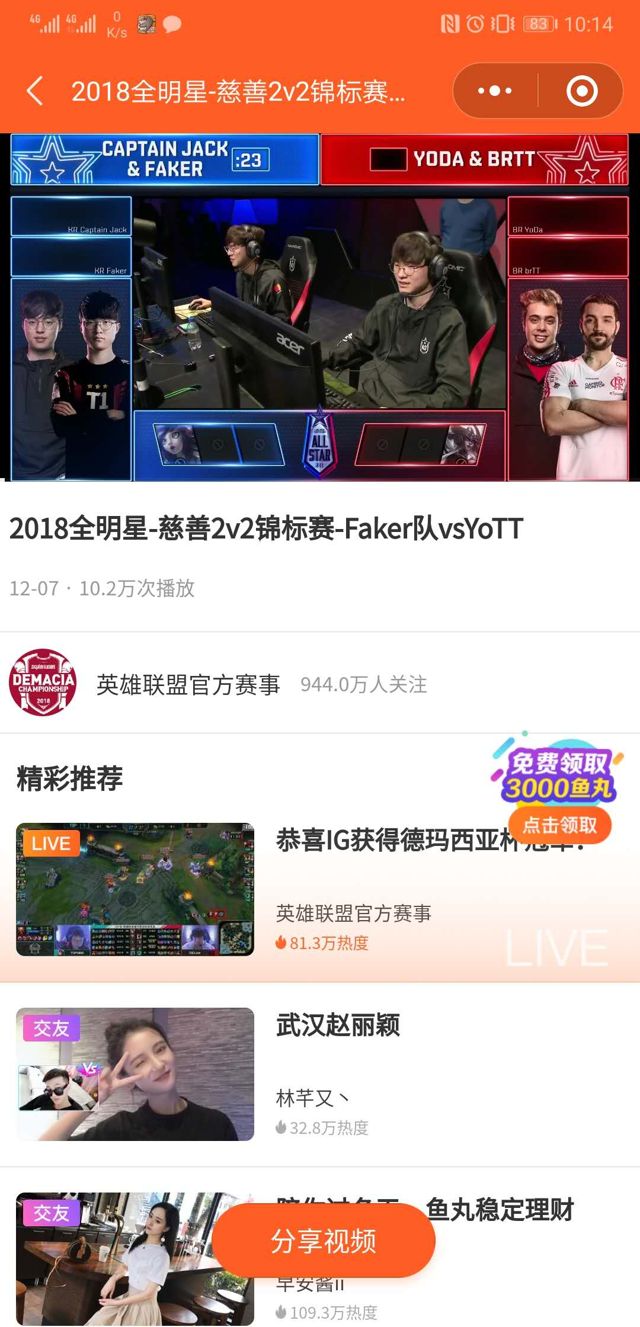Go back using the top-left arrow
This screenshot has width=640, height=1327.
pos(35,92)
